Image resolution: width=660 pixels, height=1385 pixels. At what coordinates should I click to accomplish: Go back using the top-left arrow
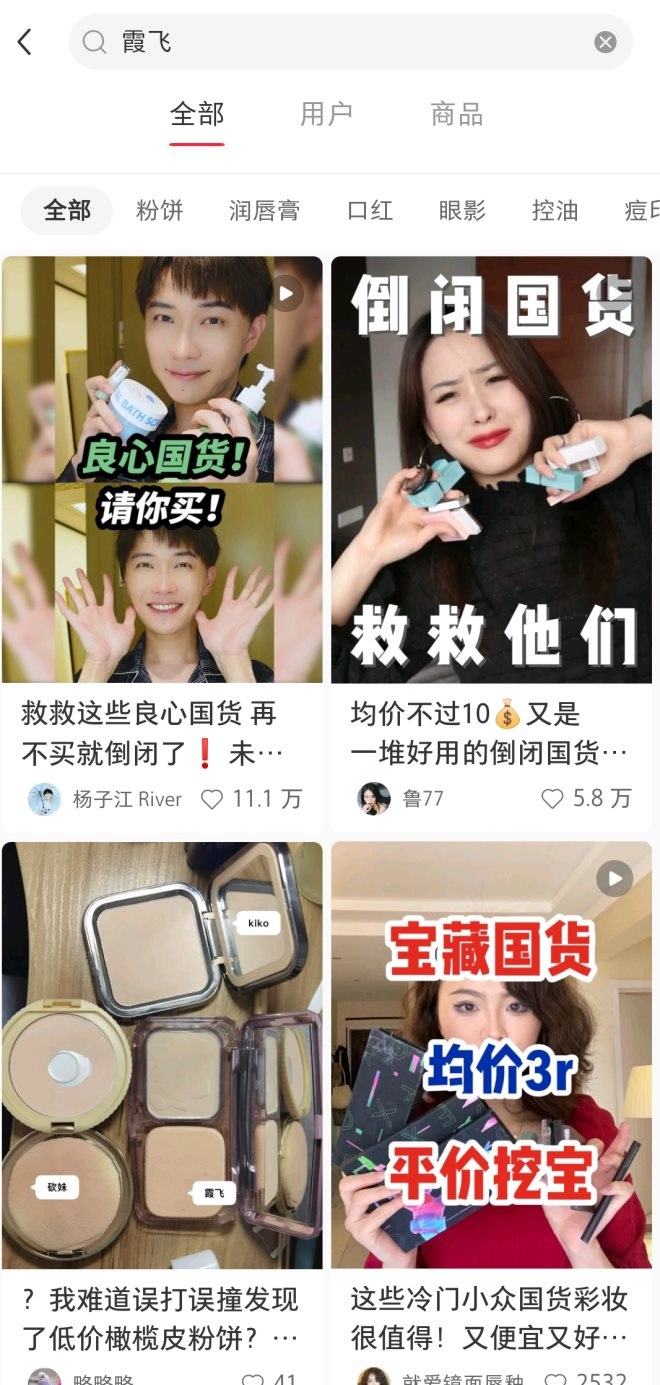point(26,42)
